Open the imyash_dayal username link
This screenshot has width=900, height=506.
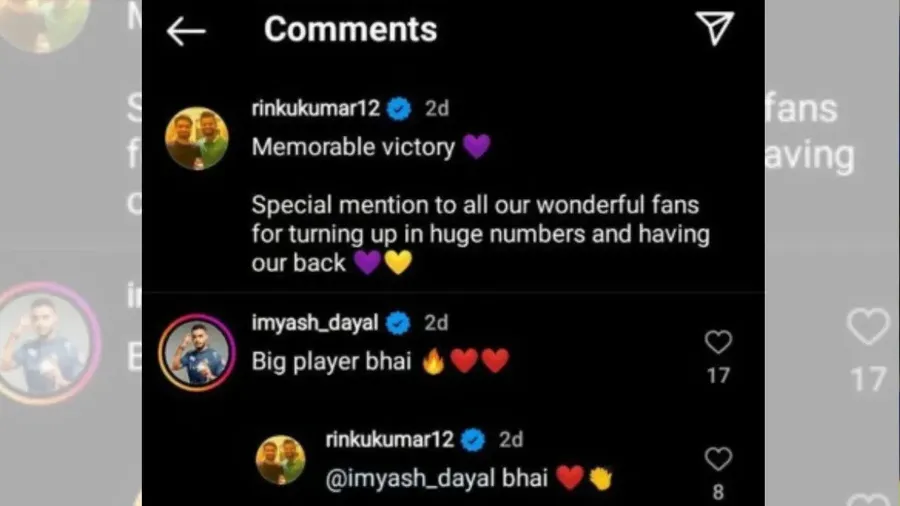point(315,323)
